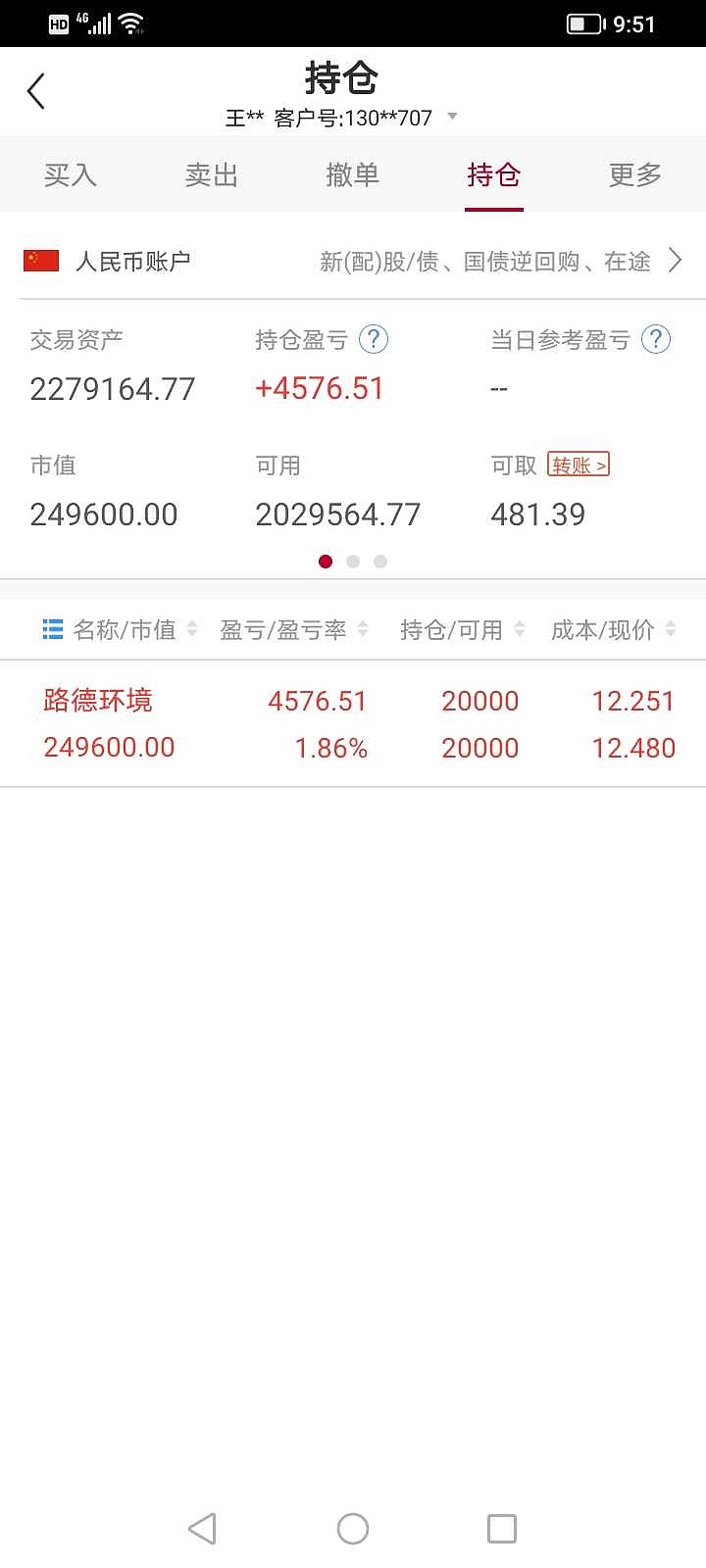This screenshot has width=706, height=1568.
Task: Expand the account switcher dropdown
Action: (x=452, y=117)
